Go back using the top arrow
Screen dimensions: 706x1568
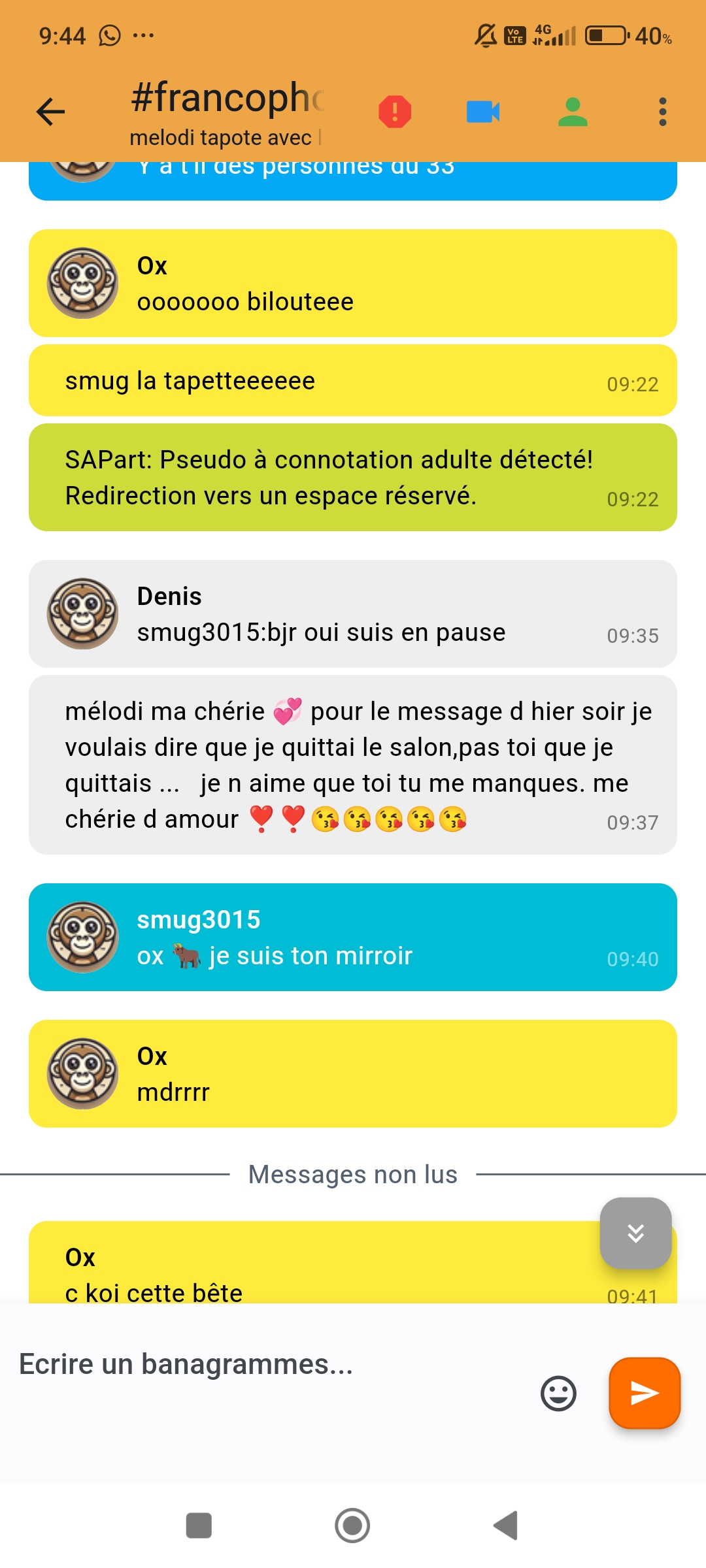pyautogui.click(x=50, y=112)
